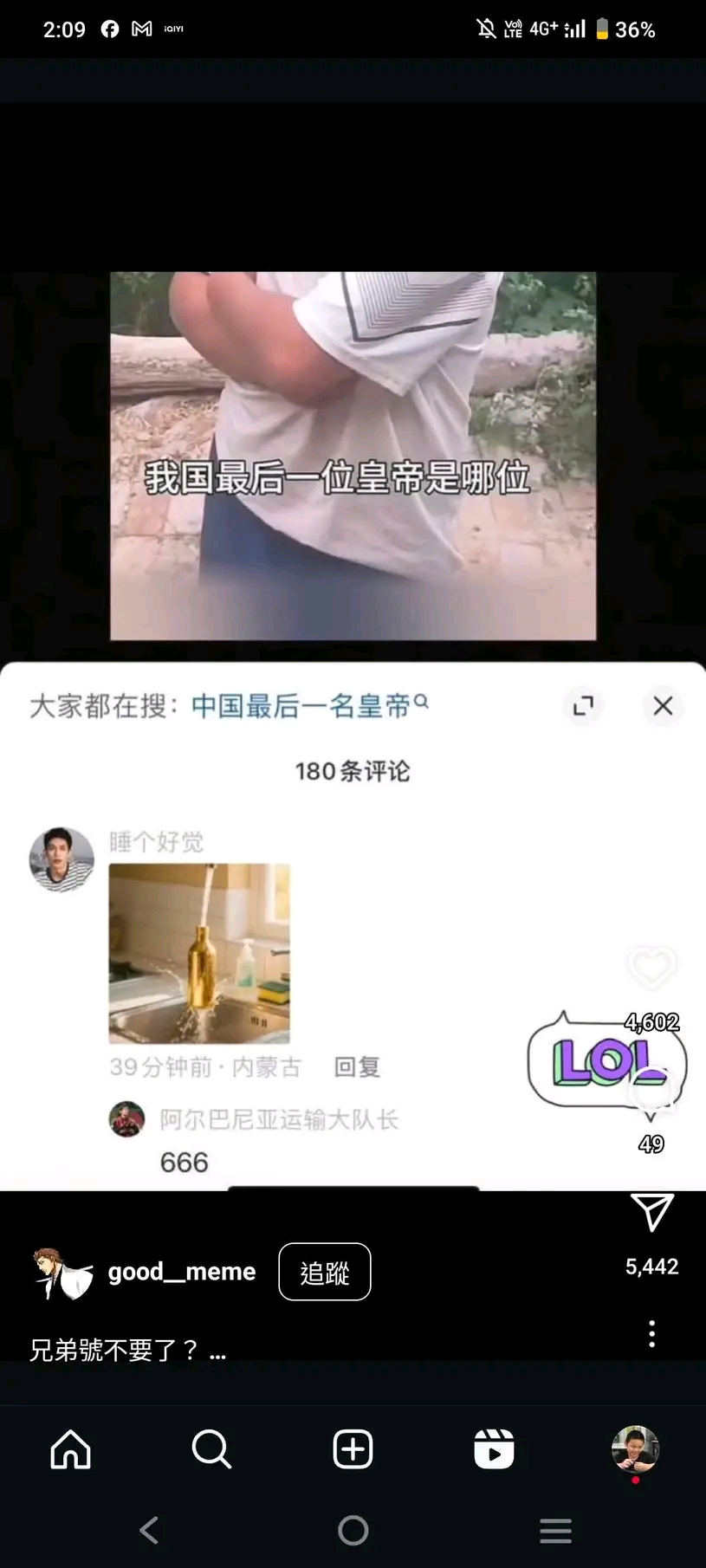The width and height of the screenshot is (706, 1568).
Task: Open the Search and explore tab
Action: tap(211, 1449)
